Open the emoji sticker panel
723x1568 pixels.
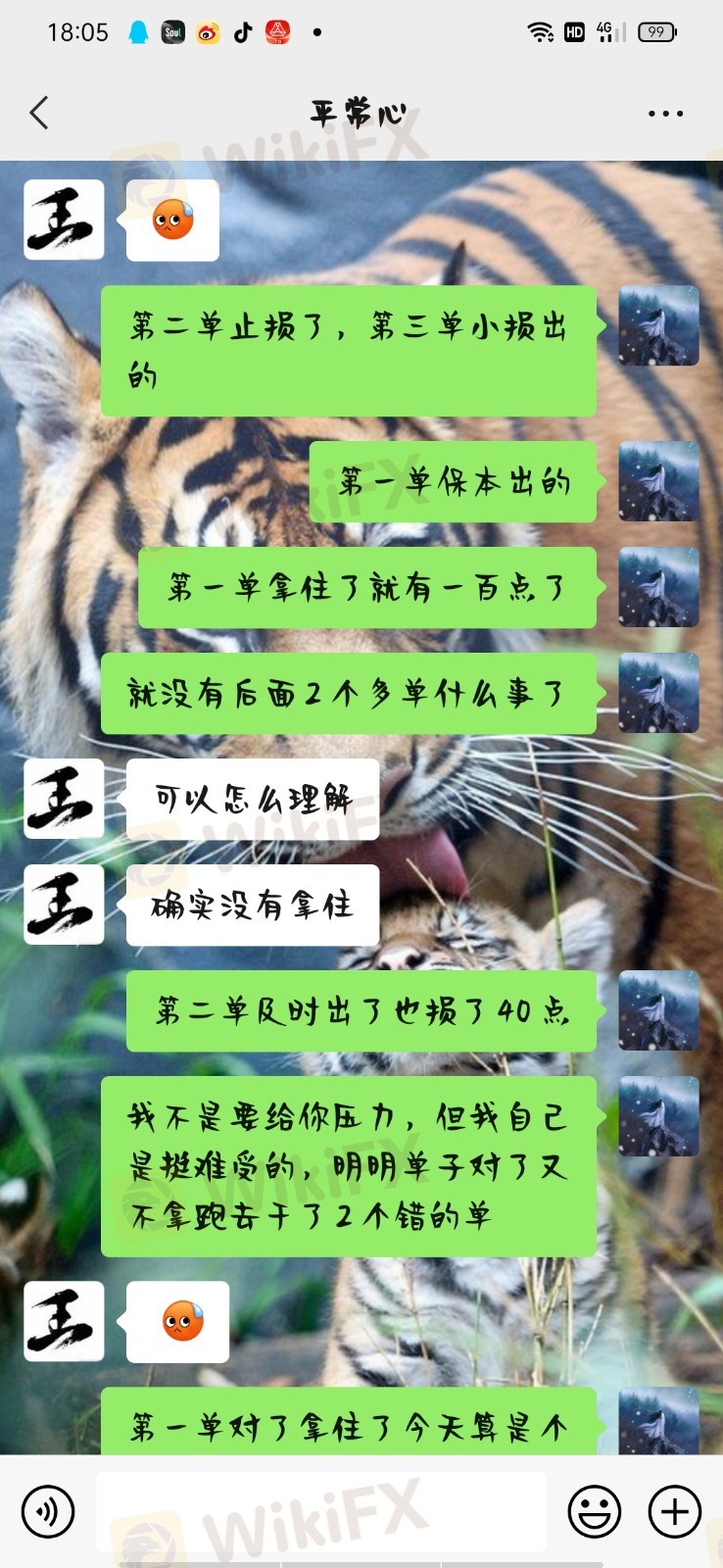595,1511
